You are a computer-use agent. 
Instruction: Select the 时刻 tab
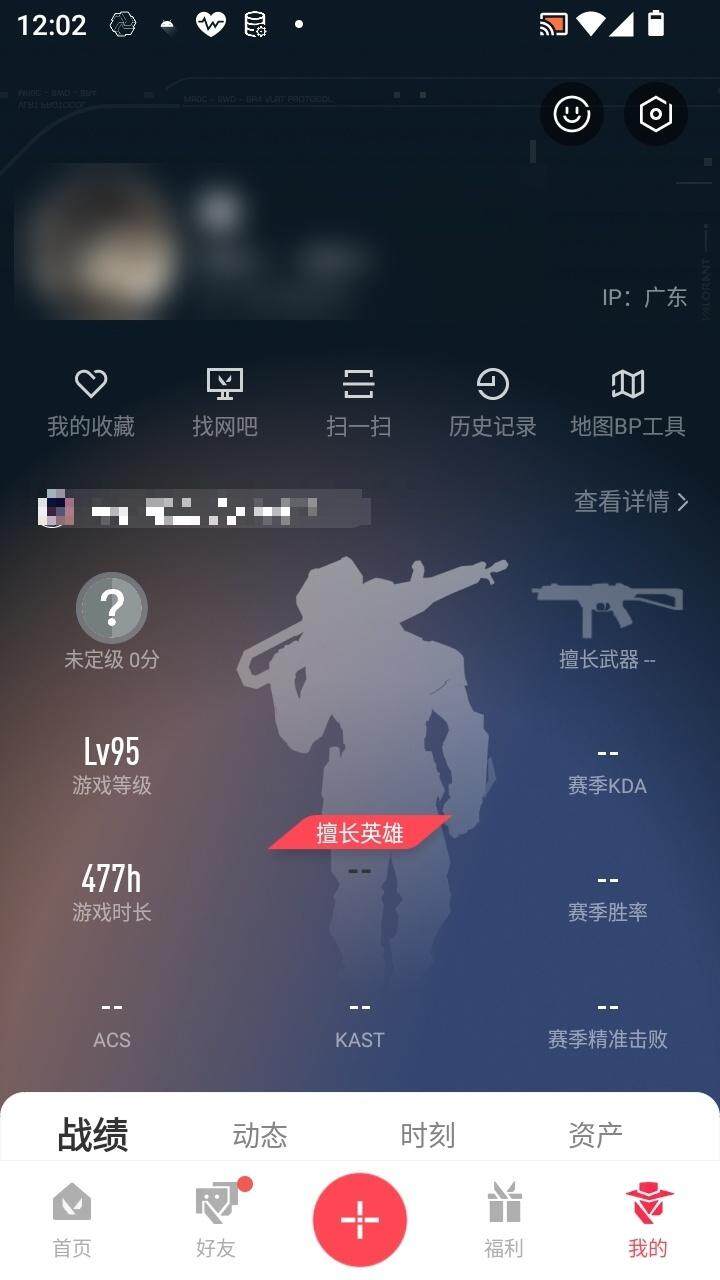428,1135
